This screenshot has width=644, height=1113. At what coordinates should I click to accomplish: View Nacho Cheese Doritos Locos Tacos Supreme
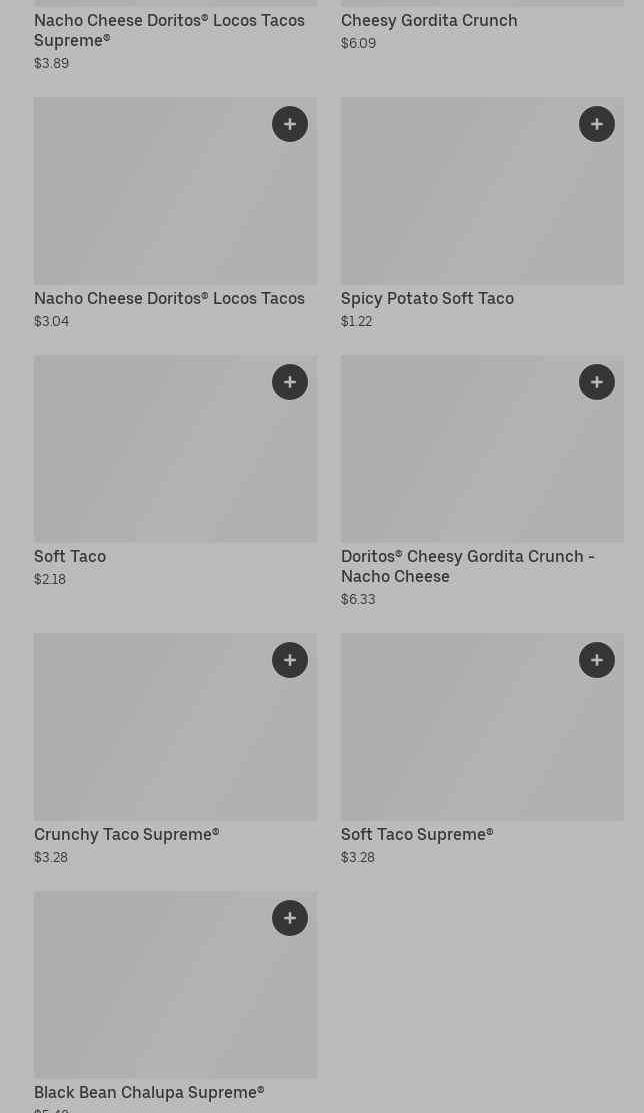click(169, 30)
